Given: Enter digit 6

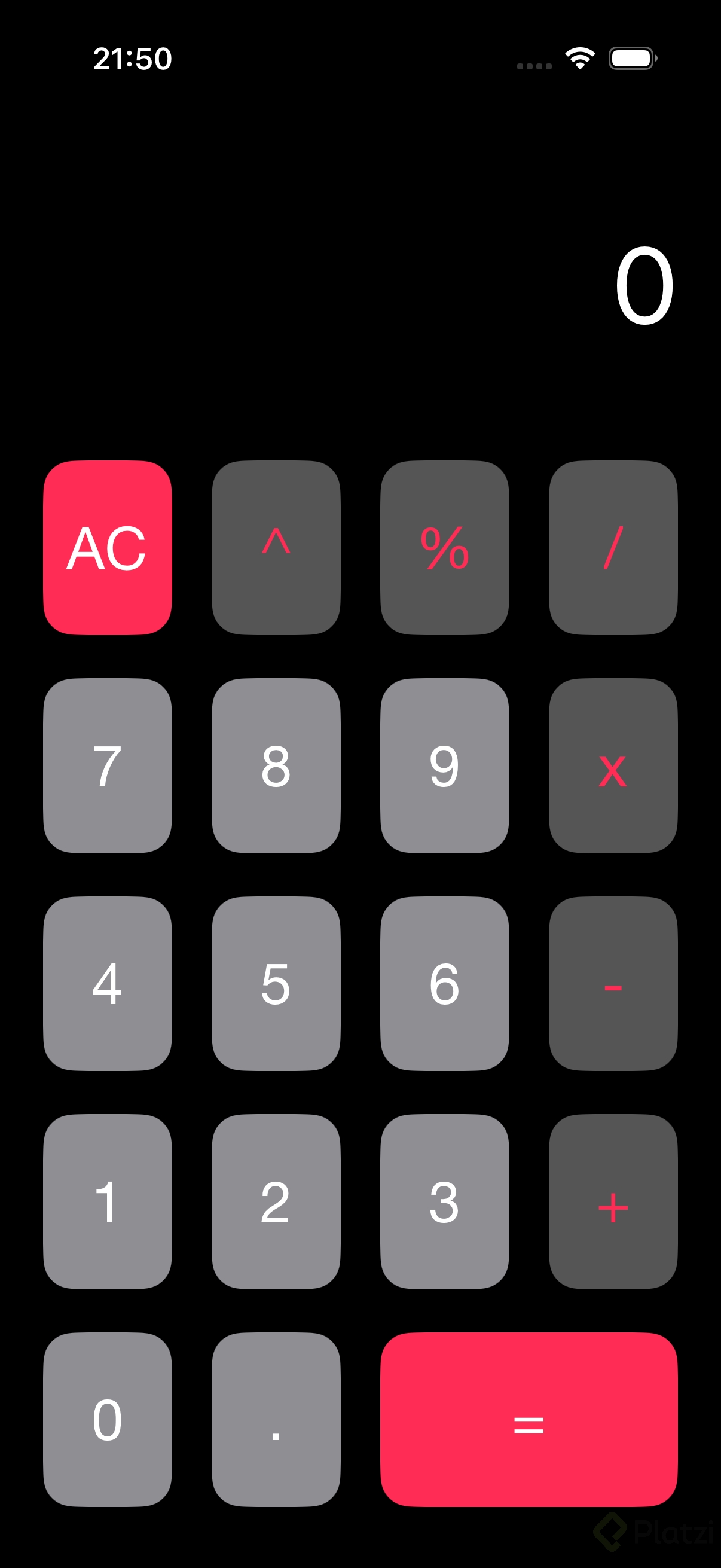Looking at the screenshot, I should [x=444, y=984].
